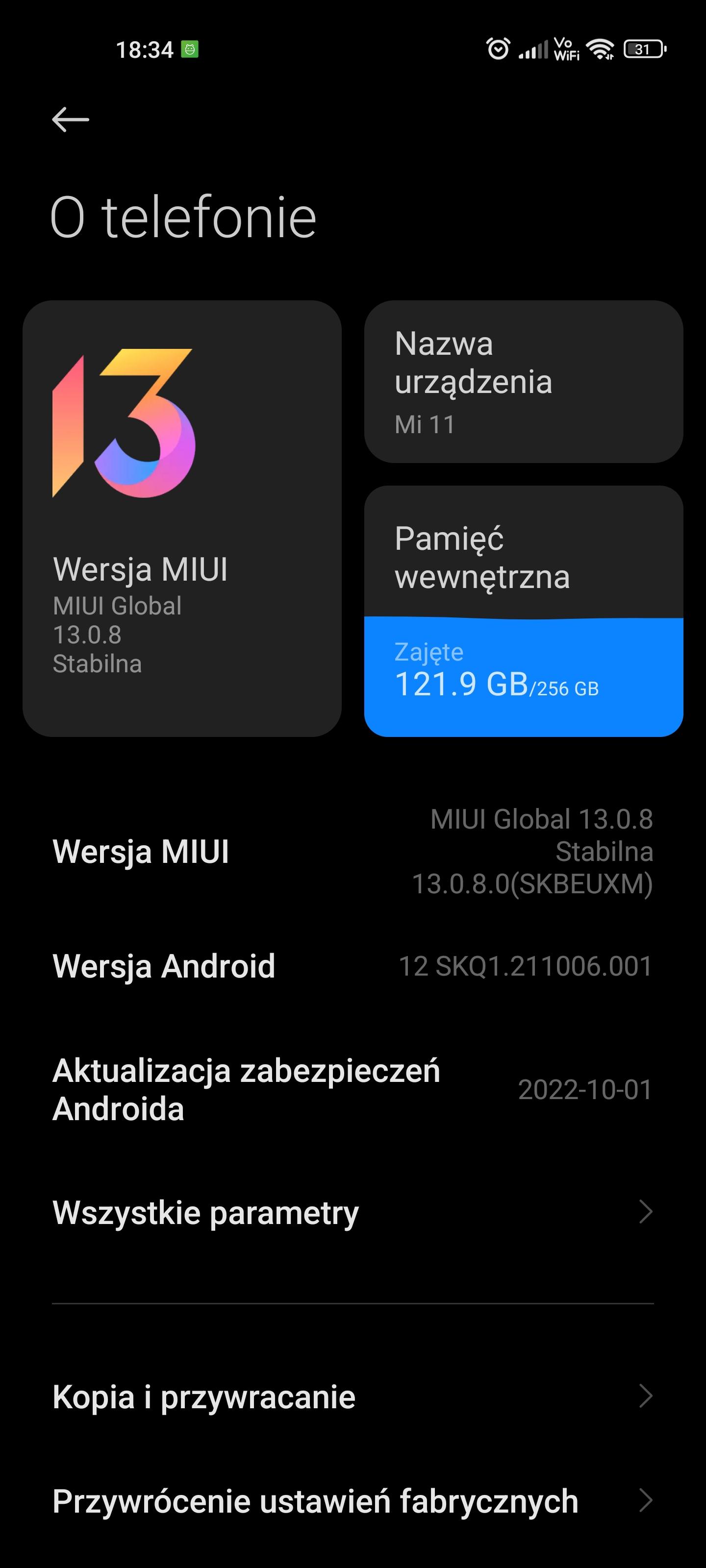This screenshot has height=1568, width=706.
Task: Select Aktualizacja zabezpieczeń Androida row
Action: pos(353,1090)
